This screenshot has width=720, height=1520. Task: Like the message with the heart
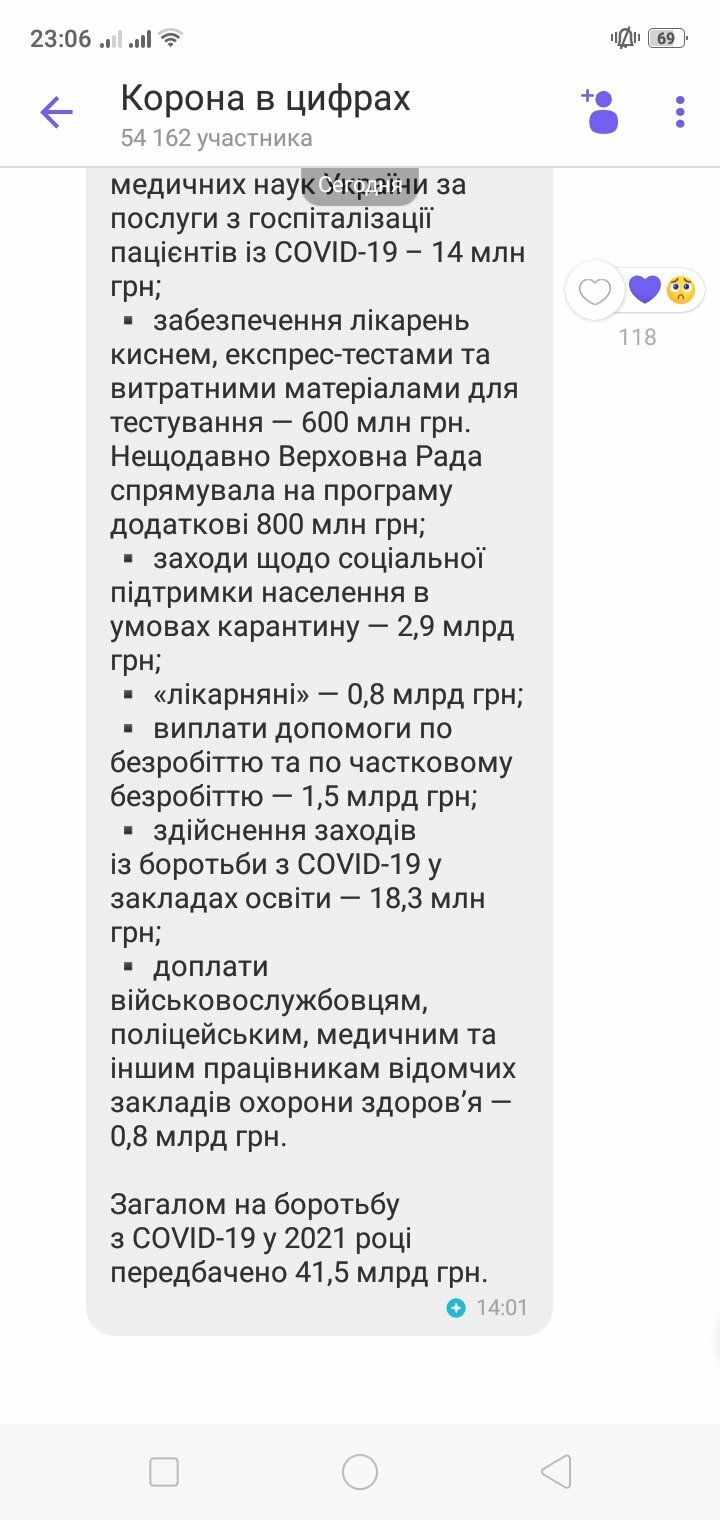595,291
